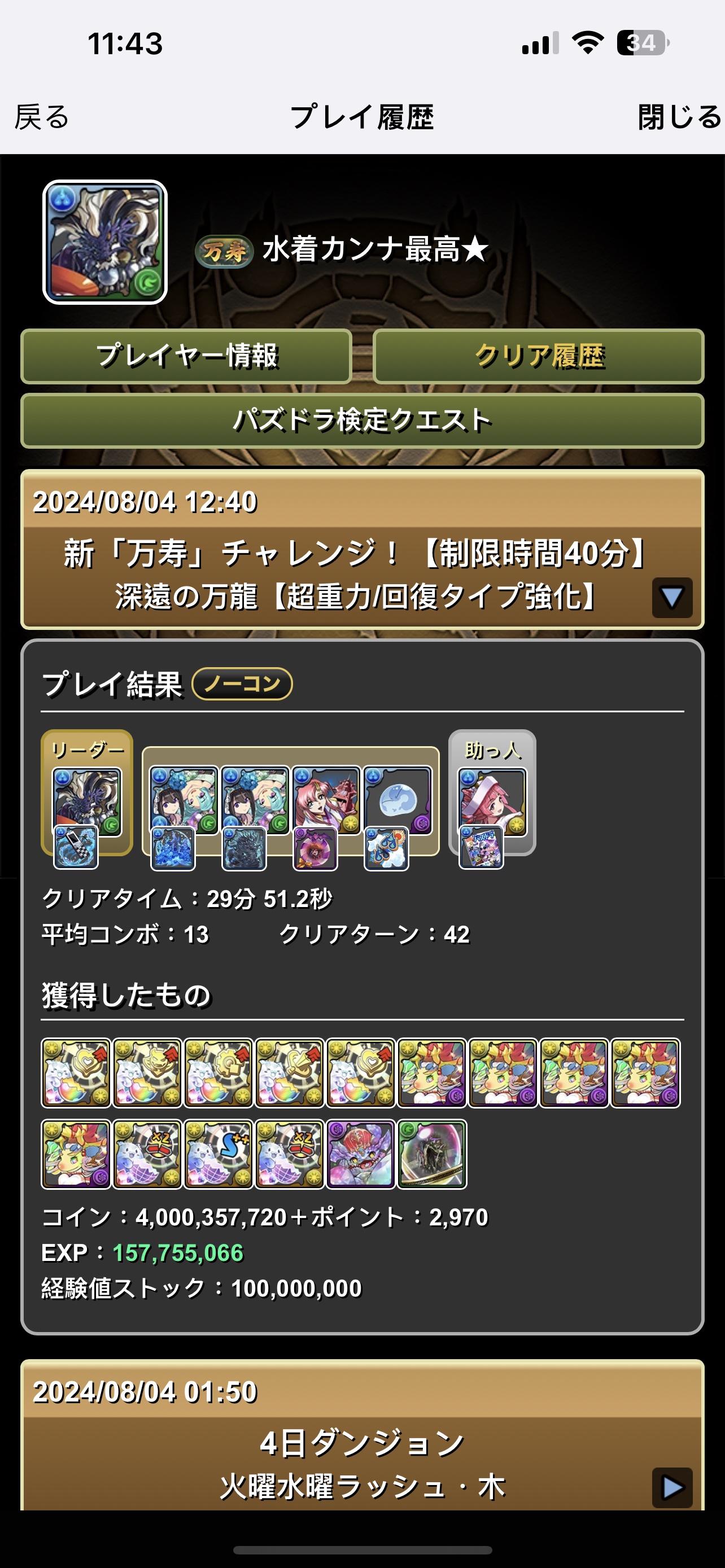This screenshot has height=1568, width=725.
Task: Collapse the 2024/08/04 12:40 entry
Action: [671, 598]
